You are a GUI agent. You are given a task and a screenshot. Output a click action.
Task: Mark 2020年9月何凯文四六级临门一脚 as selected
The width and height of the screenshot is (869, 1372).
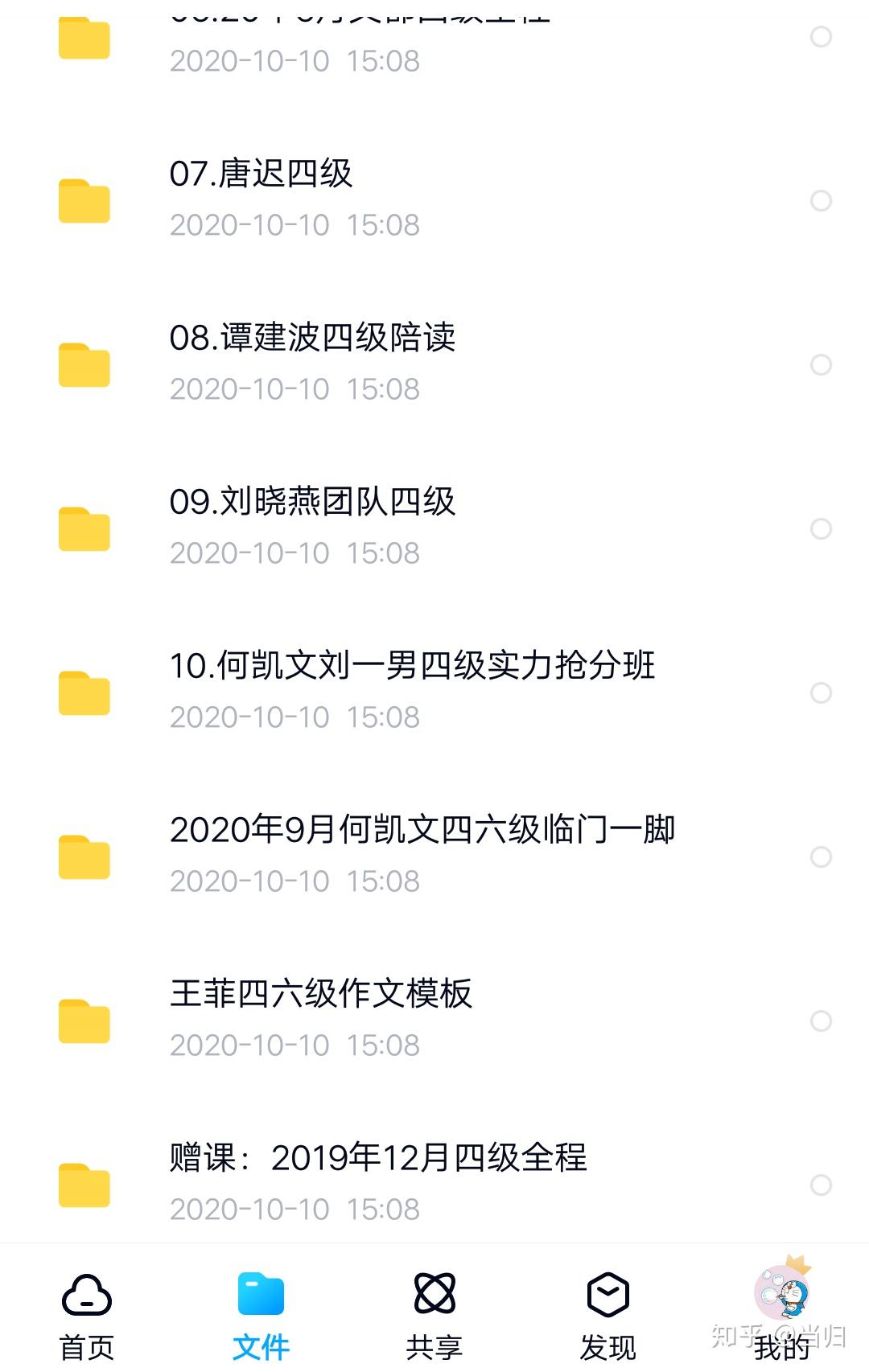(821, 856)
